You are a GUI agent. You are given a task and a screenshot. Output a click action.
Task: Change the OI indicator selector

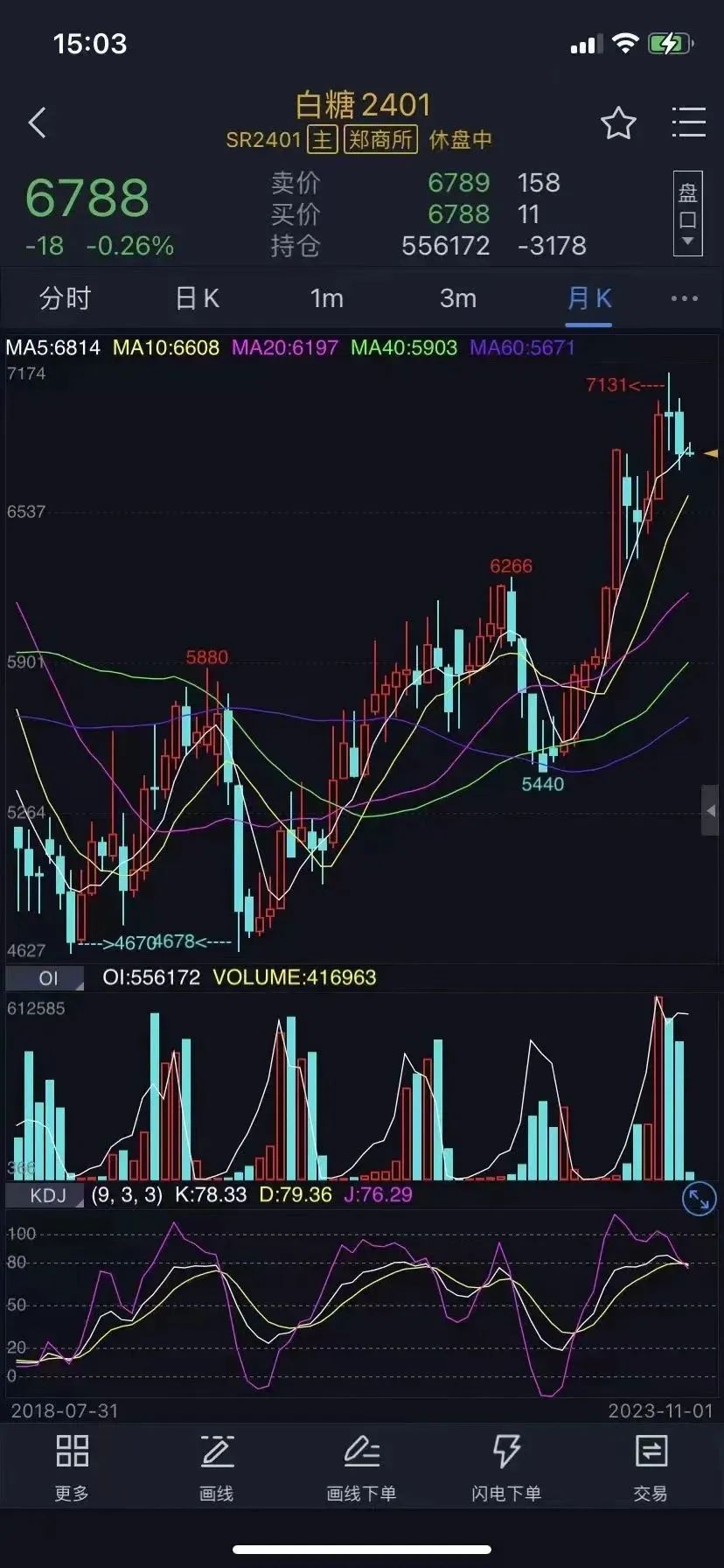coord(45,978)
